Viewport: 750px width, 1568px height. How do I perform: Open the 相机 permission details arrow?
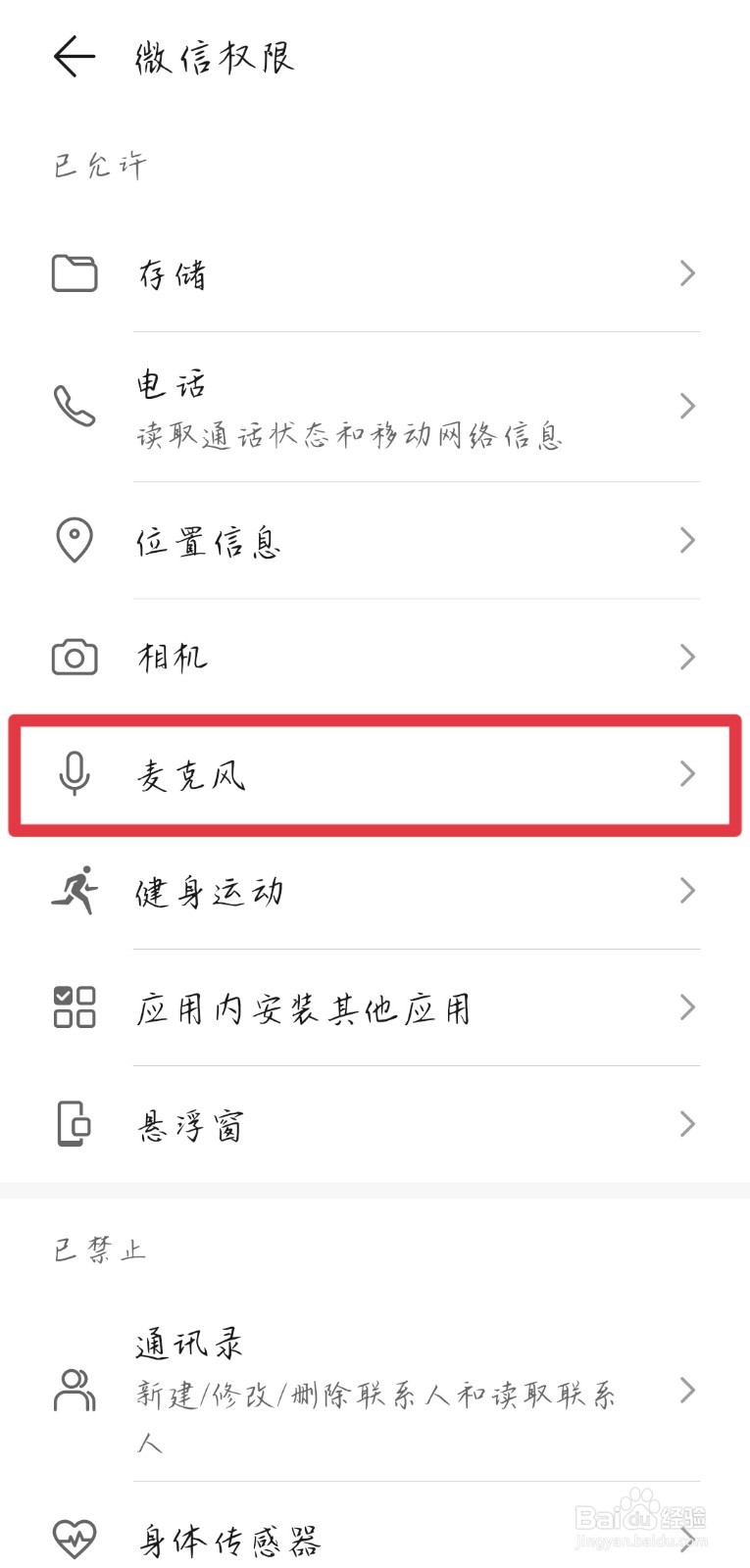click(x=687, y=657)
